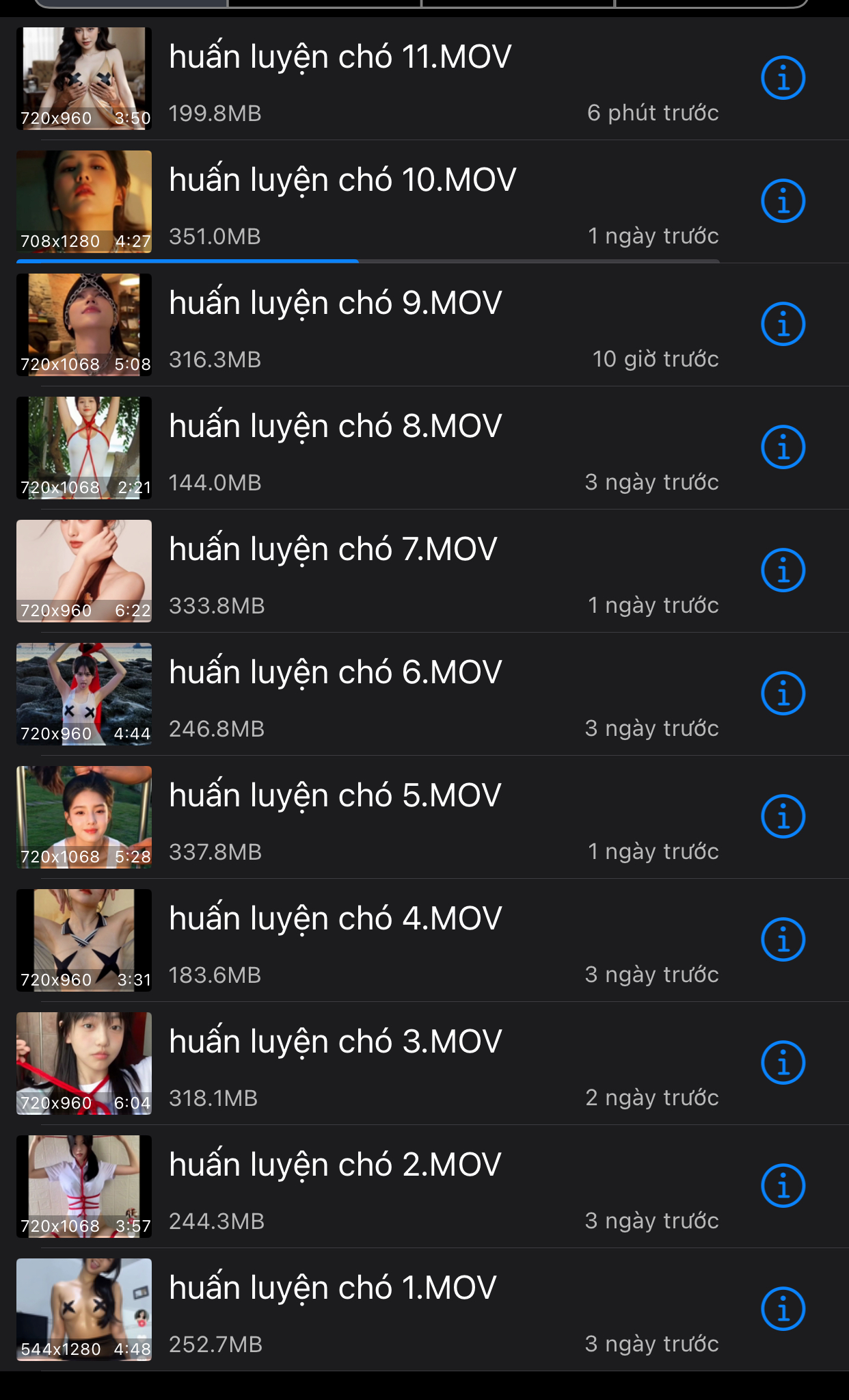Viewport: 849px width, 1400px height.
Task: Open the file huấn luyện chó 11.MOV
Action: (340, 57)
